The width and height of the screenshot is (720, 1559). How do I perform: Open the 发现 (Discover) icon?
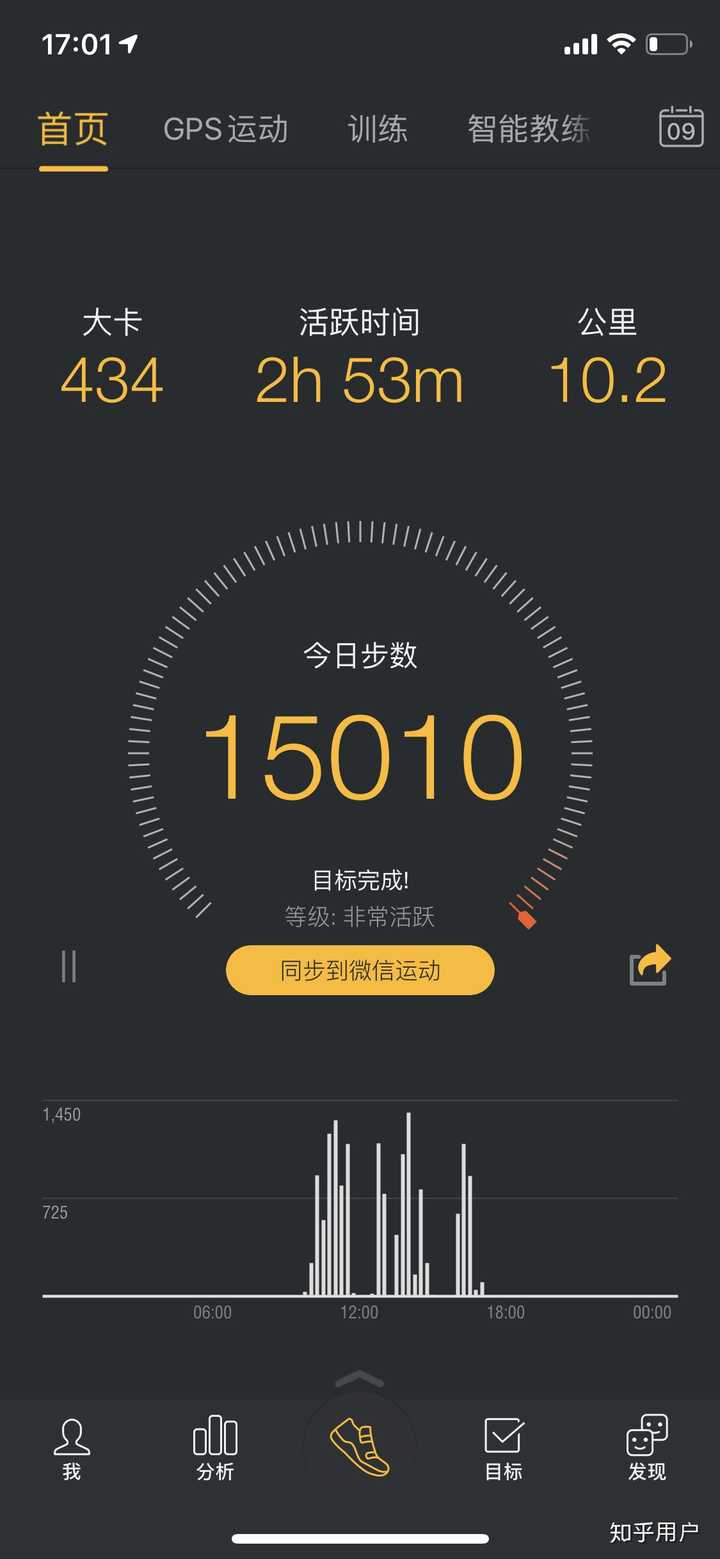tap(647, 1447)
